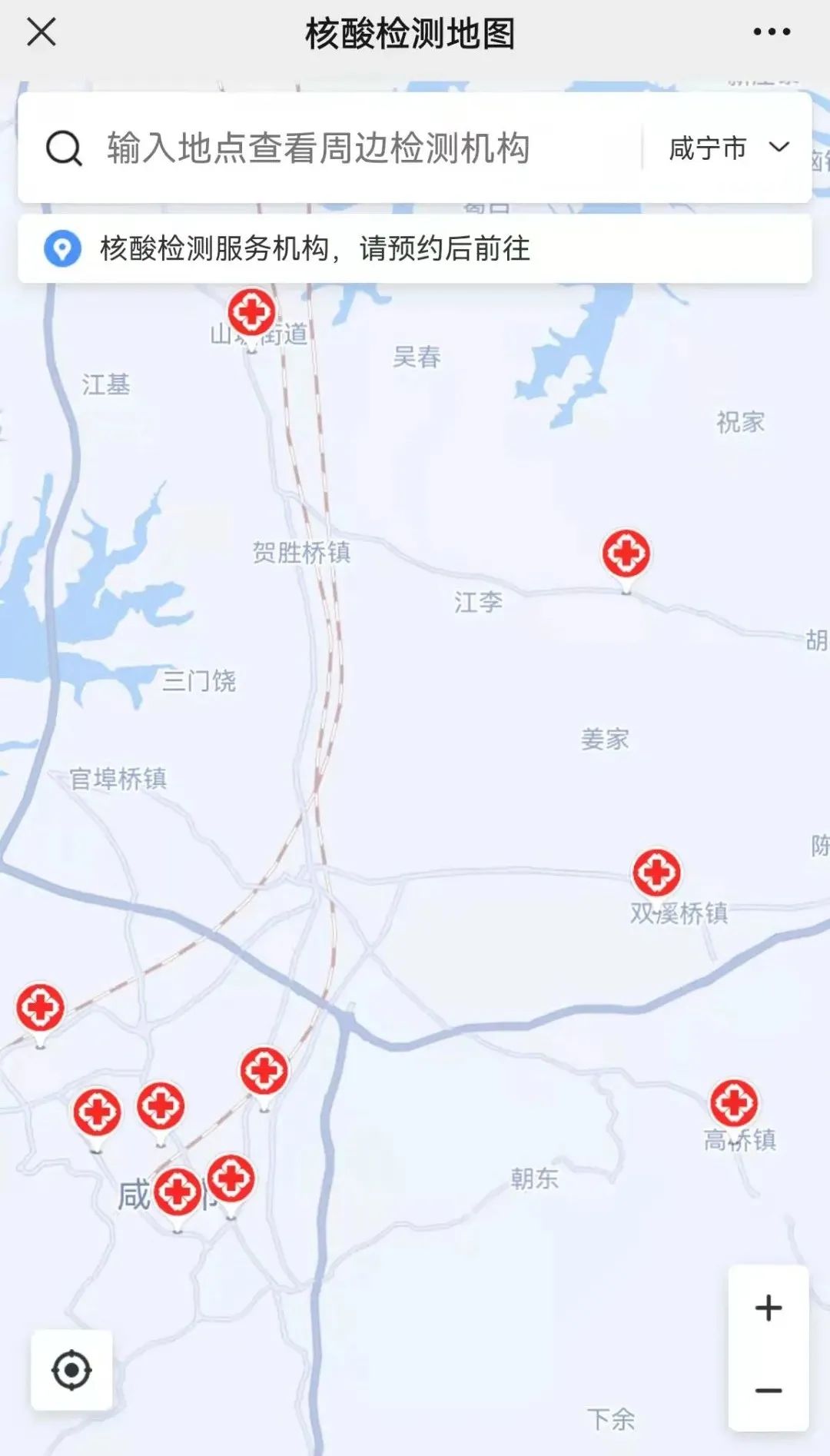Select the testing site marker at 高桥镇
Image resolution: width=830 pixels, height=1456 pixels.
tap(734, 1105)
